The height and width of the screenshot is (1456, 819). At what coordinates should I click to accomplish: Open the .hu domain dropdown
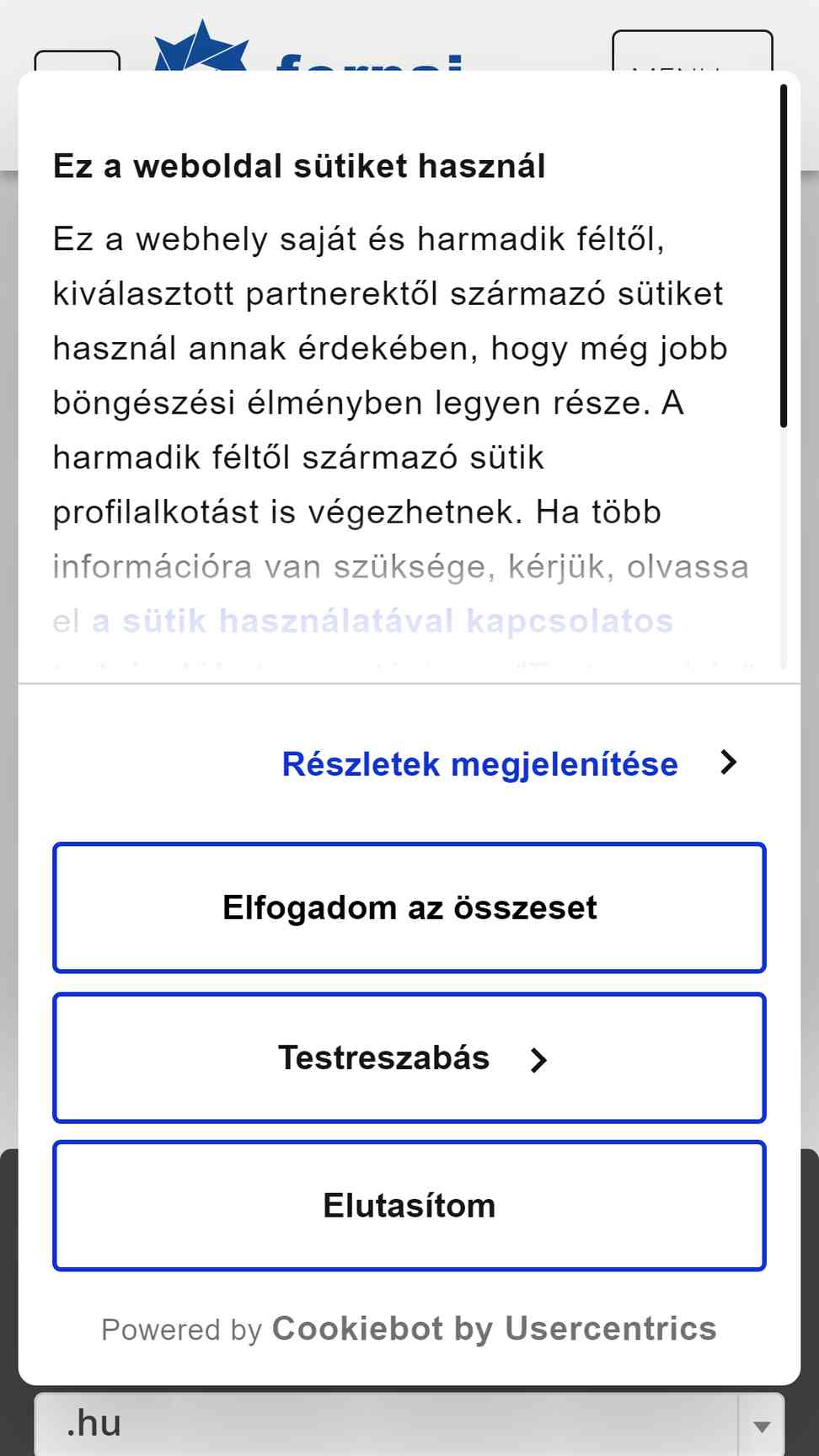pos(409,1424)
